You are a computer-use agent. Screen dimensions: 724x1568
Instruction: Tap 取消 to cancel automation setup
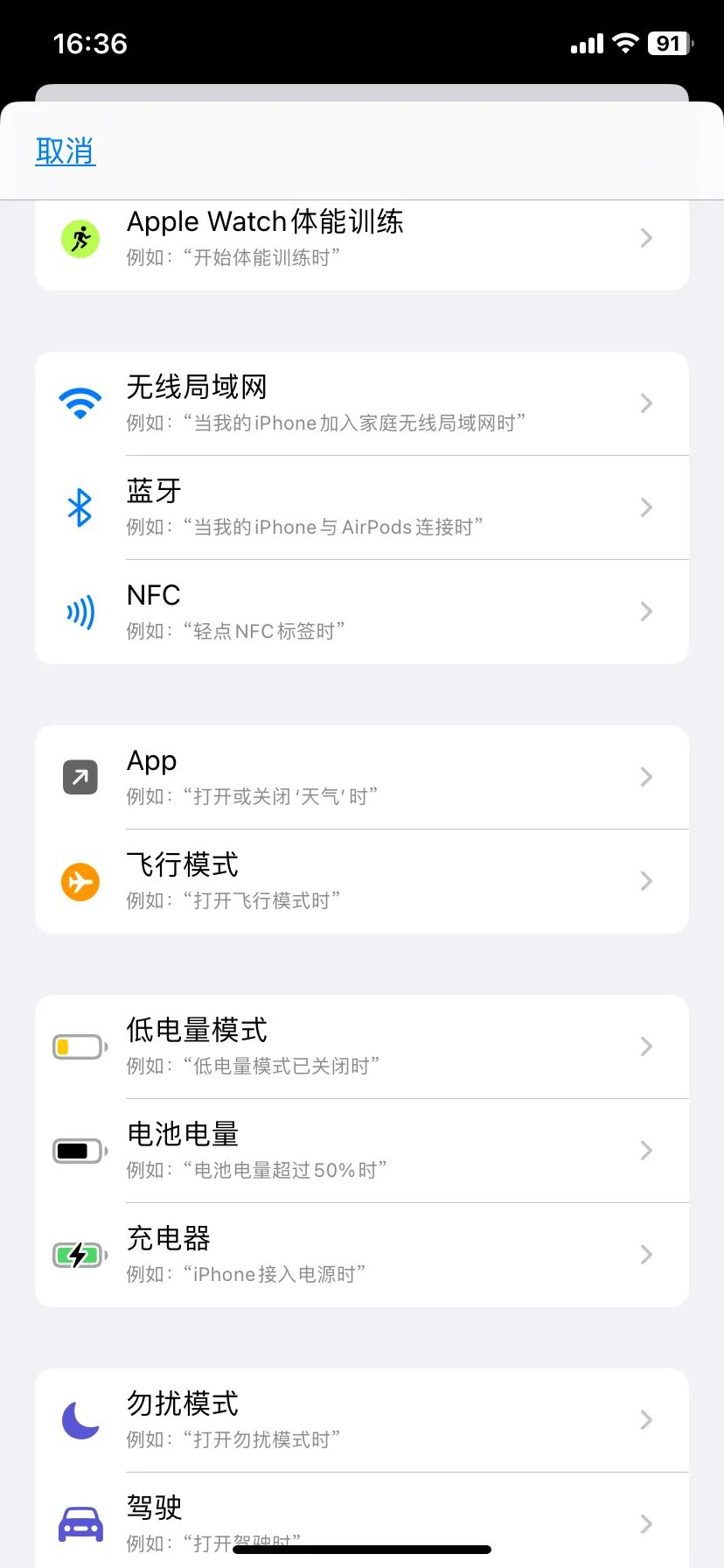tap(66, 151)
